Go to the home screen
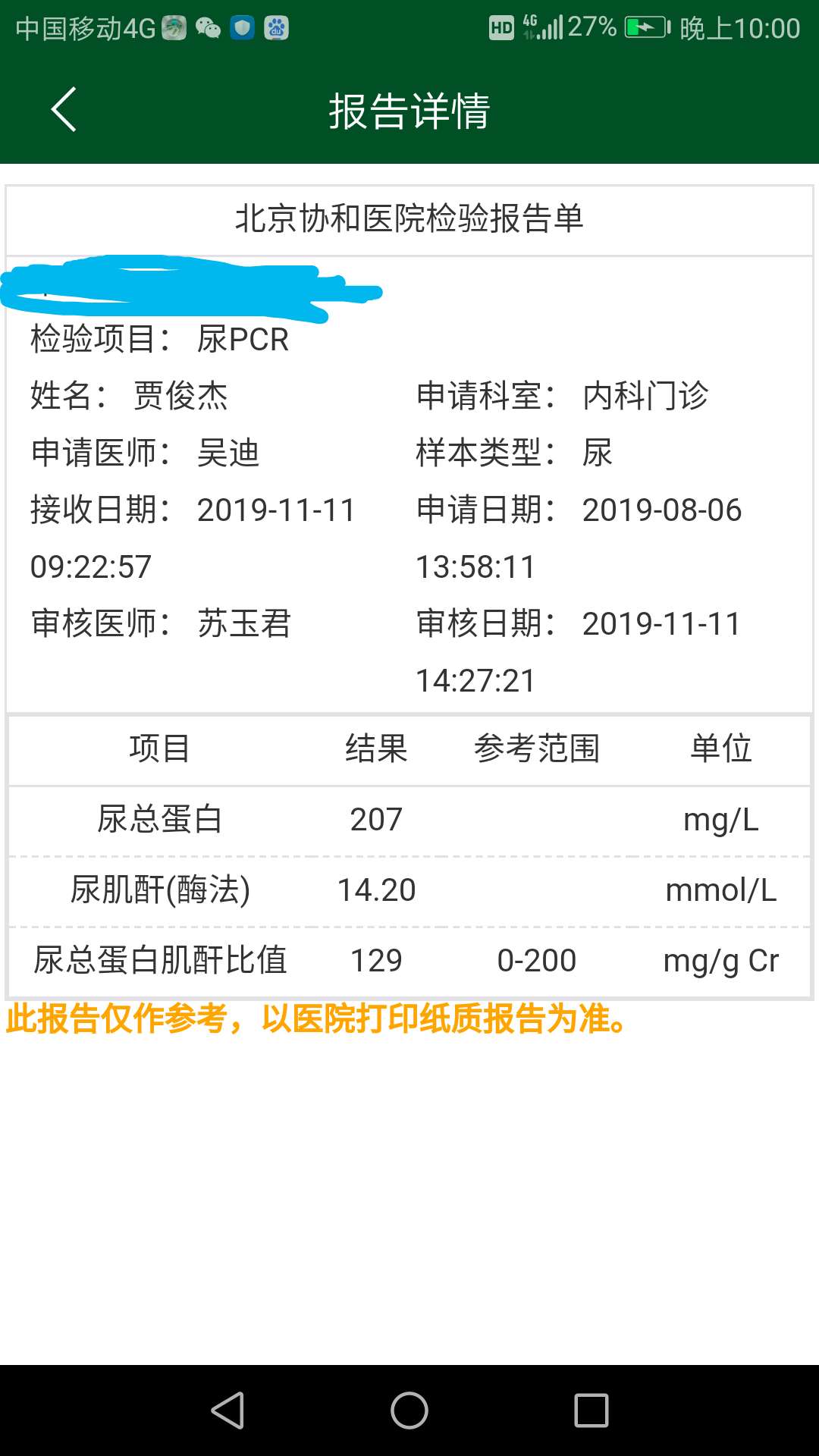Image resolution: width=819 pixels, height=1456 pixels. [409, 1410]
